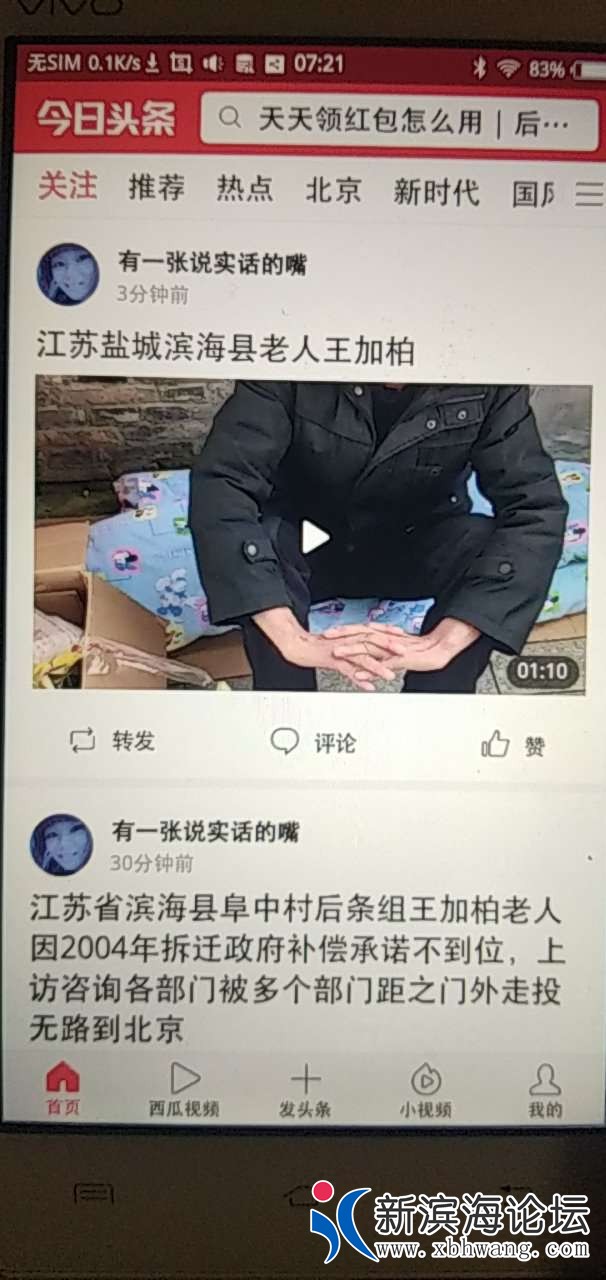This screenshot has width=606, height=1280.
Task: Open 评论 on the video post
Action: coord(313,743)
